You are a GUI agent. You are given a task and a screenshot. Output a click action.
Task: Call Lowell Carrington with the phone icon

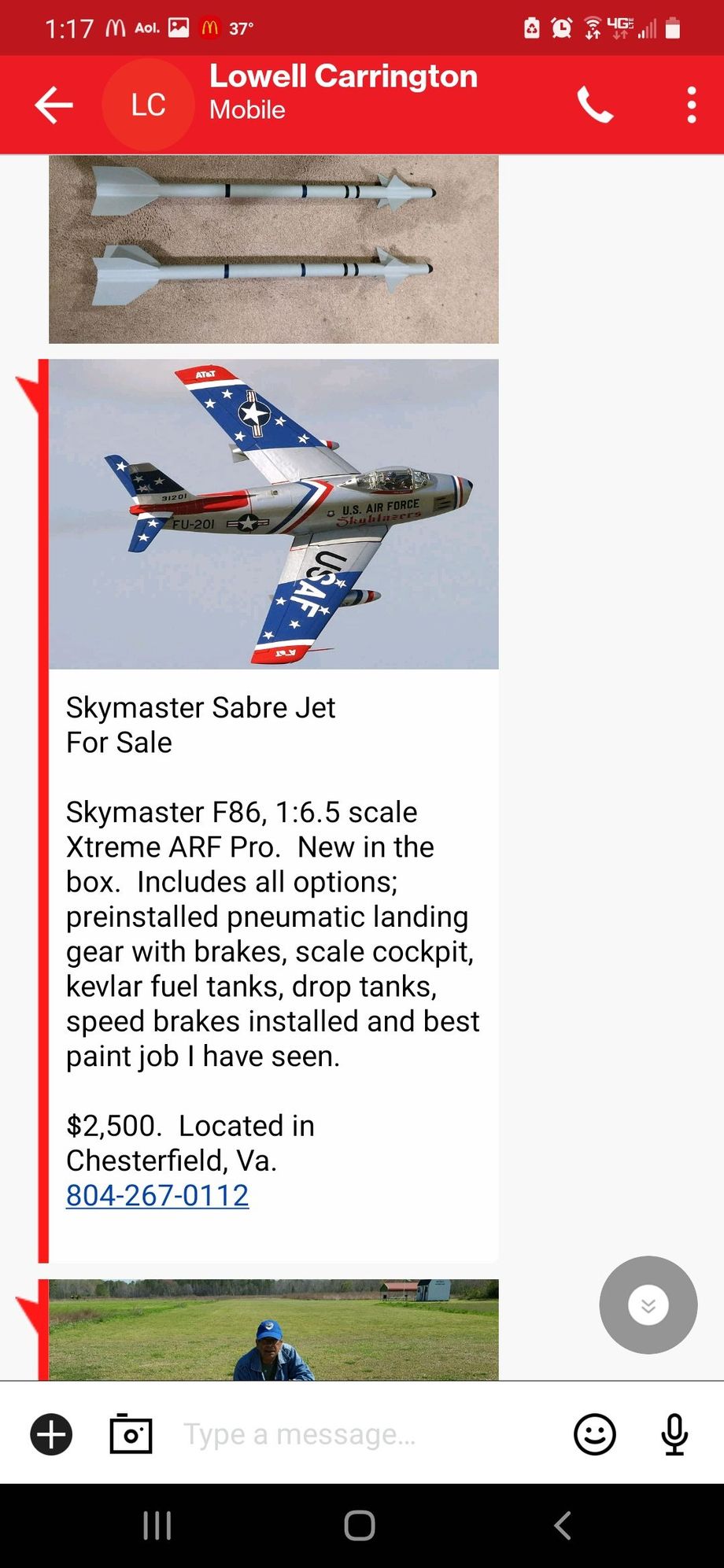pyautogui.click(x=595, y=105)
